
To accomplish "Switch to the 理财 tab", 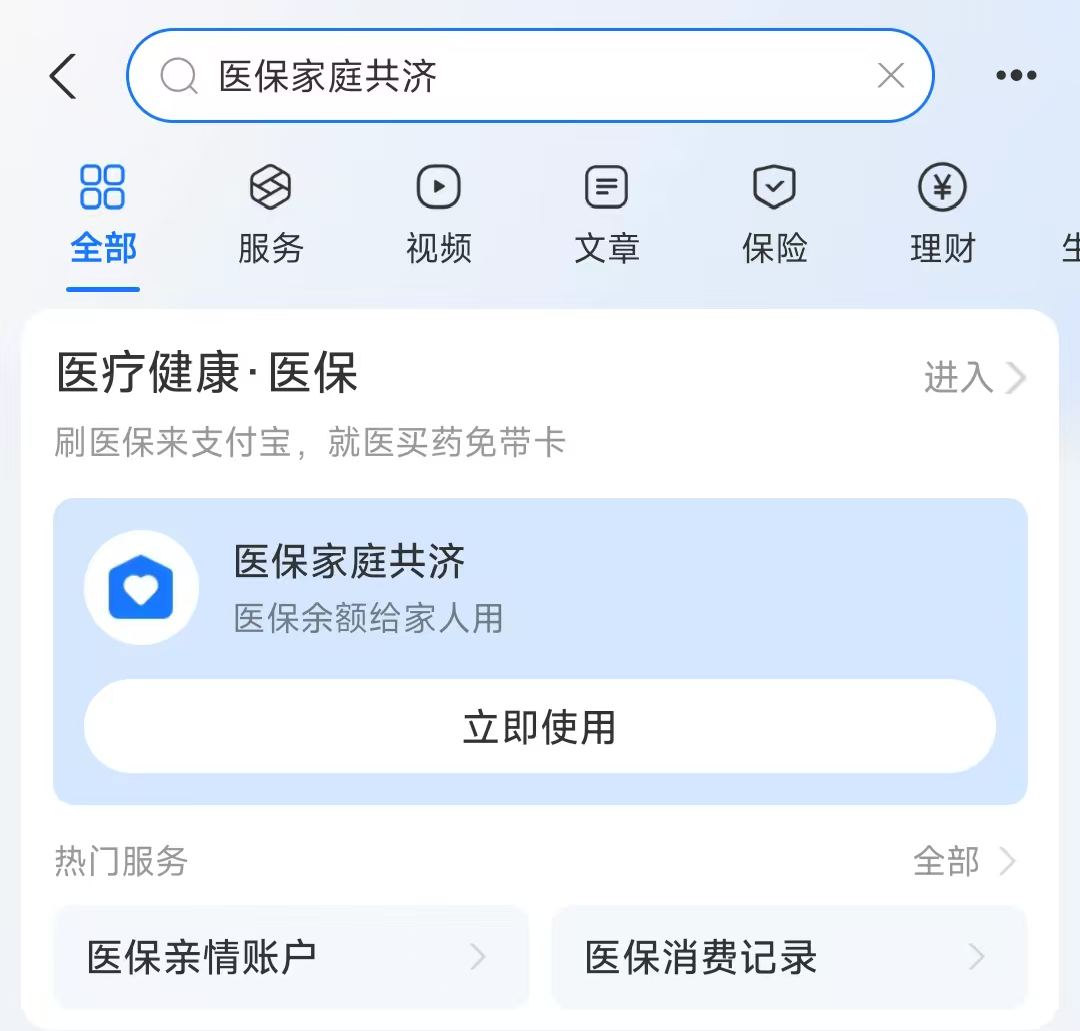I will point(942,215).
